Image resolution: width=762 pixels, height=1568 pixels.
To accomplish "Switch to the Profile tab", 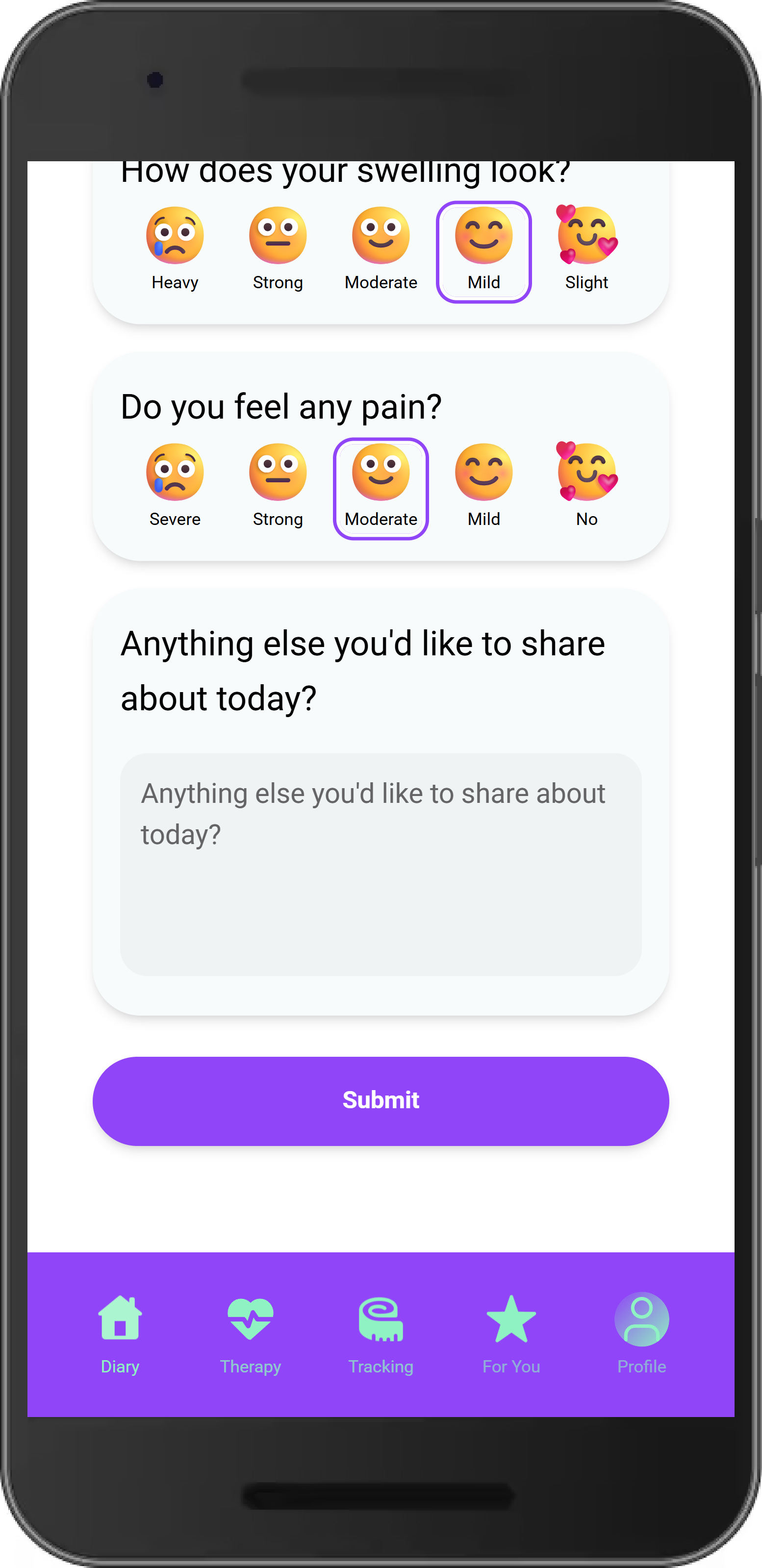I will pyautogui.click(x=641, y=1333).
